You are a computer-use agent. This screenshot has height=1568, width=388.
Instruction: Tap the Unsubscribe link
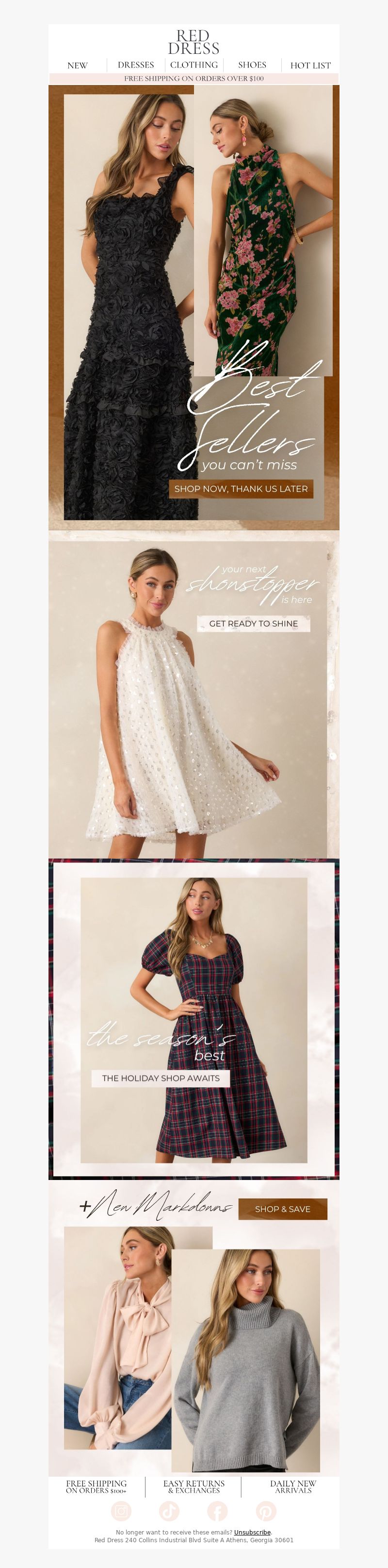[x=252, y=1532]
